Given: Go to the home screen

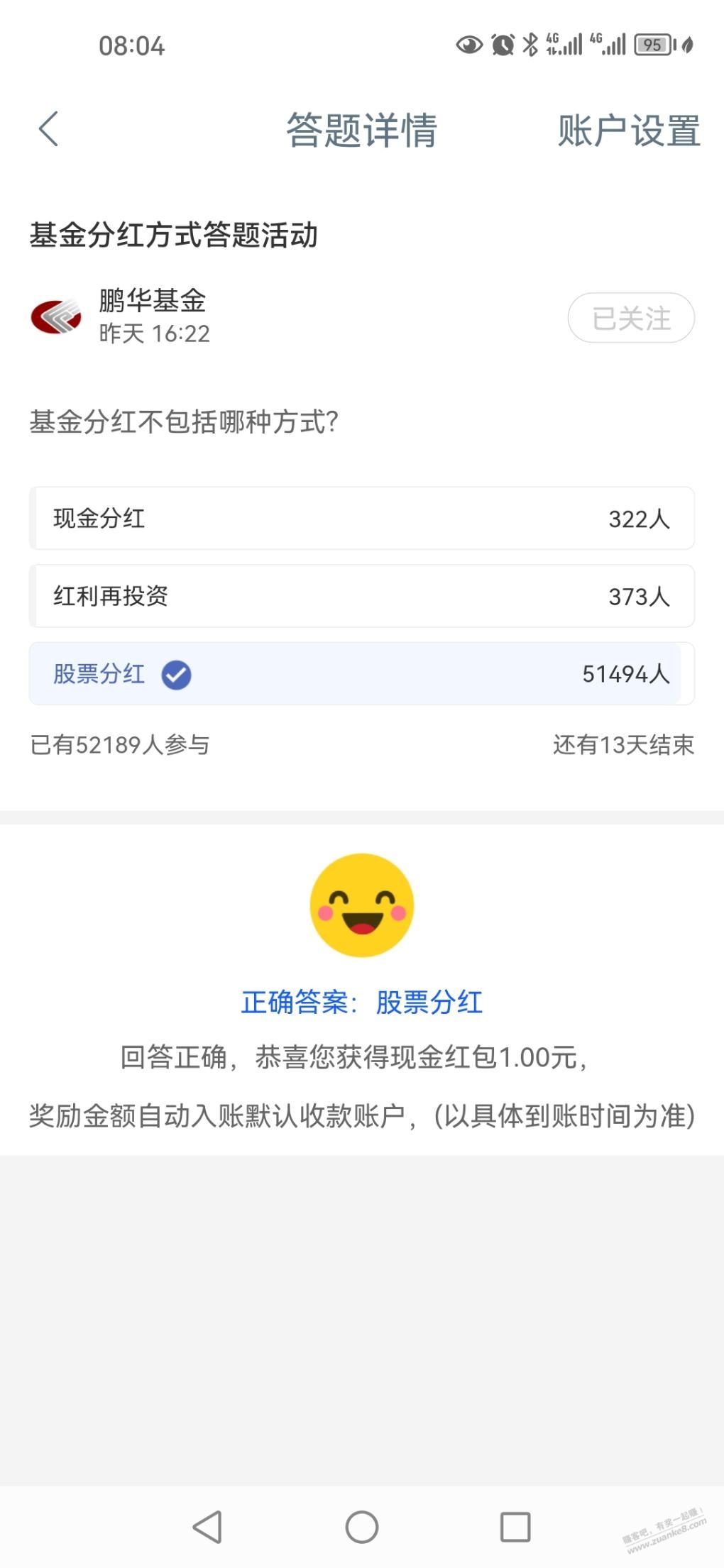Looking at the screenshot, I should 362,1526.
